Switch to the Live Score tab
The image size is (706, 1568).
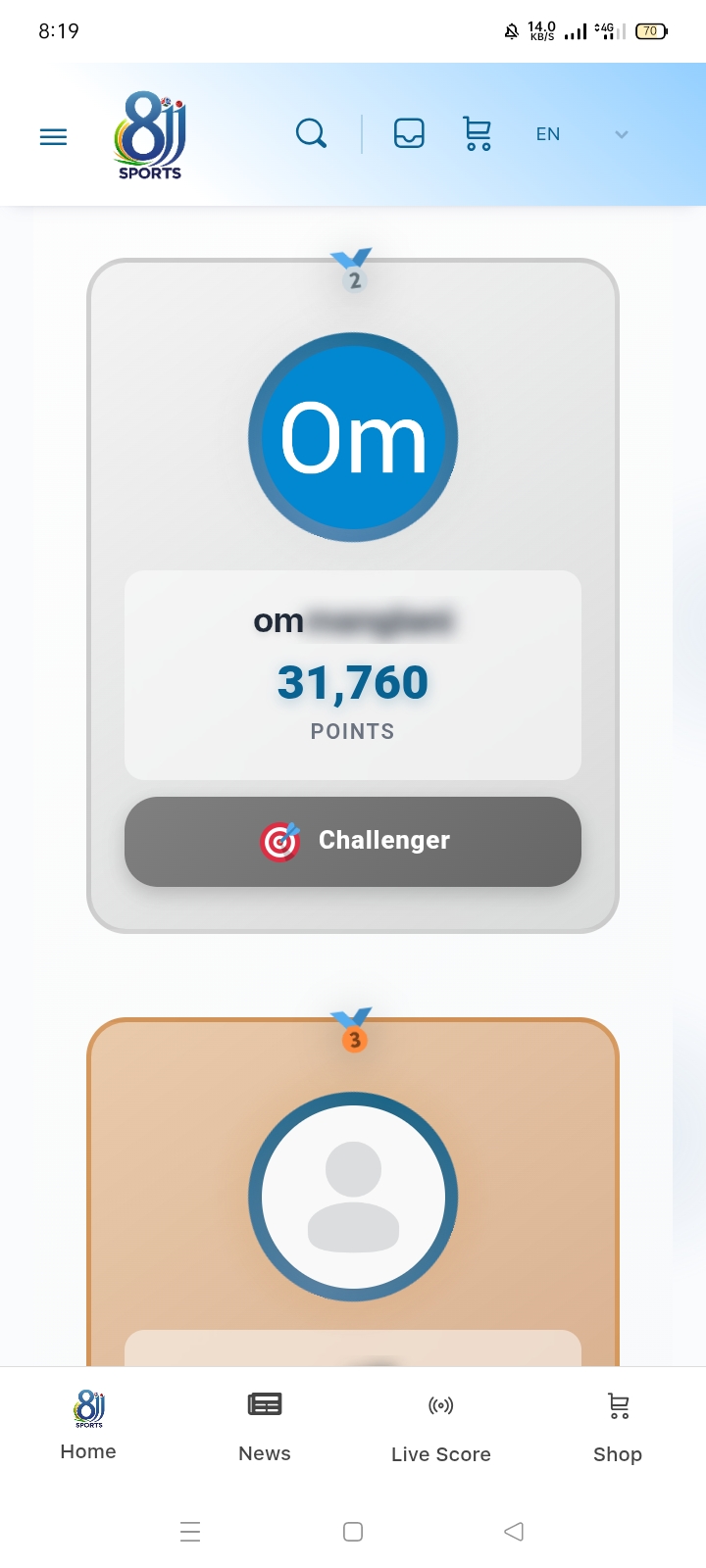click(441, 1425)
